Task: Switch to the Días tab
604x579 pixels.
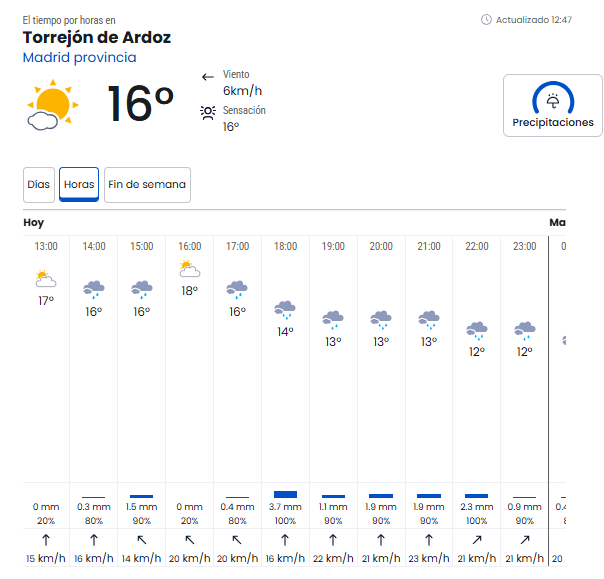Action: (x=39, y=185)
